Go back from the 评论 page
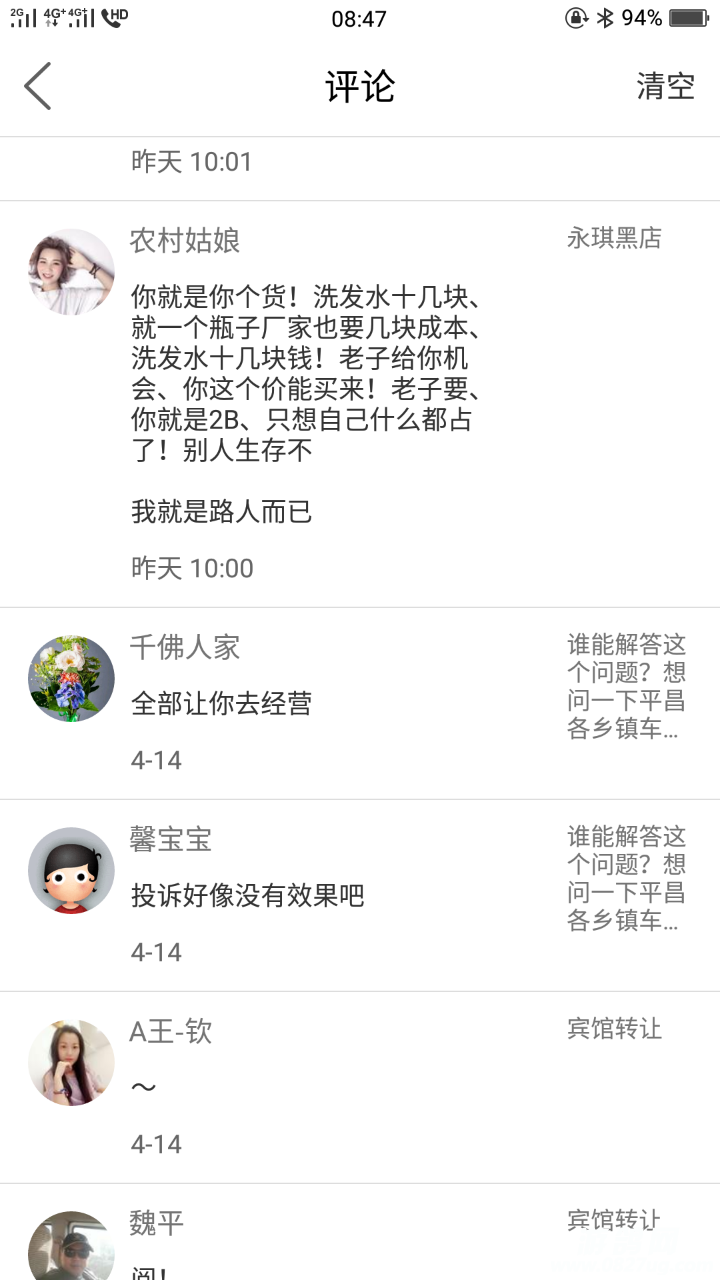 tap(38, 86)
